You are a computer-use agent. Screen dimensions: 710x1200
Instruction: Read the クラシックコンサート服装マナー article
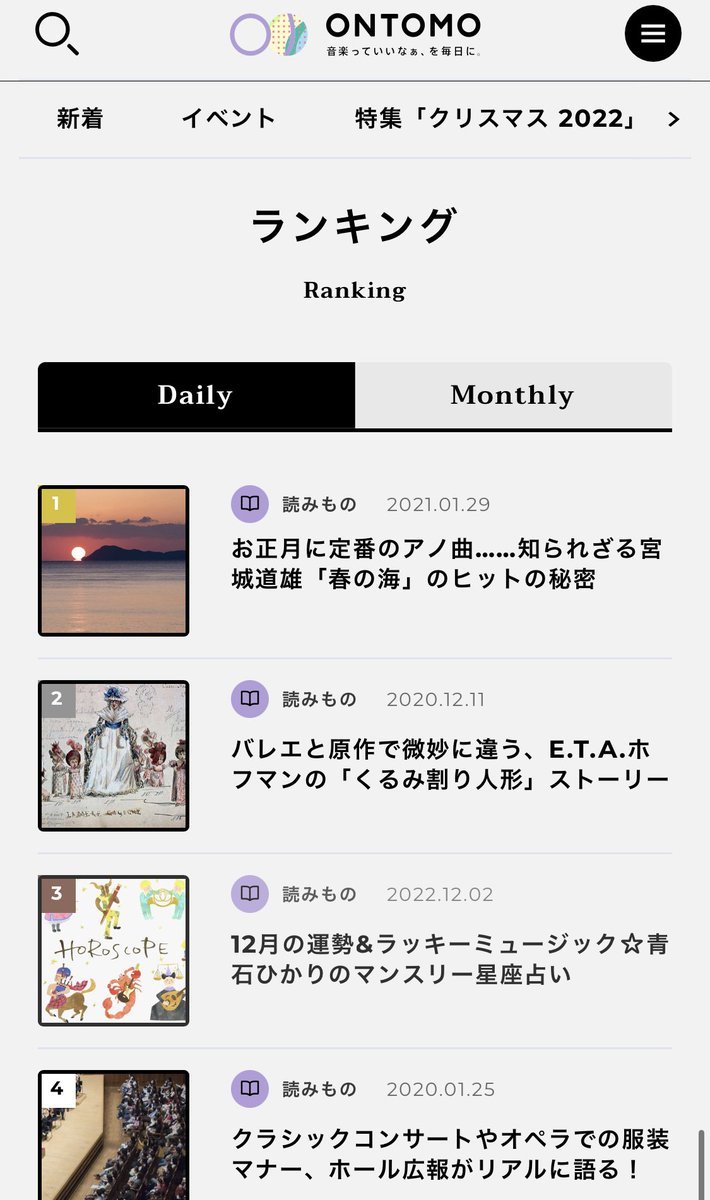tap(450, 1153)
